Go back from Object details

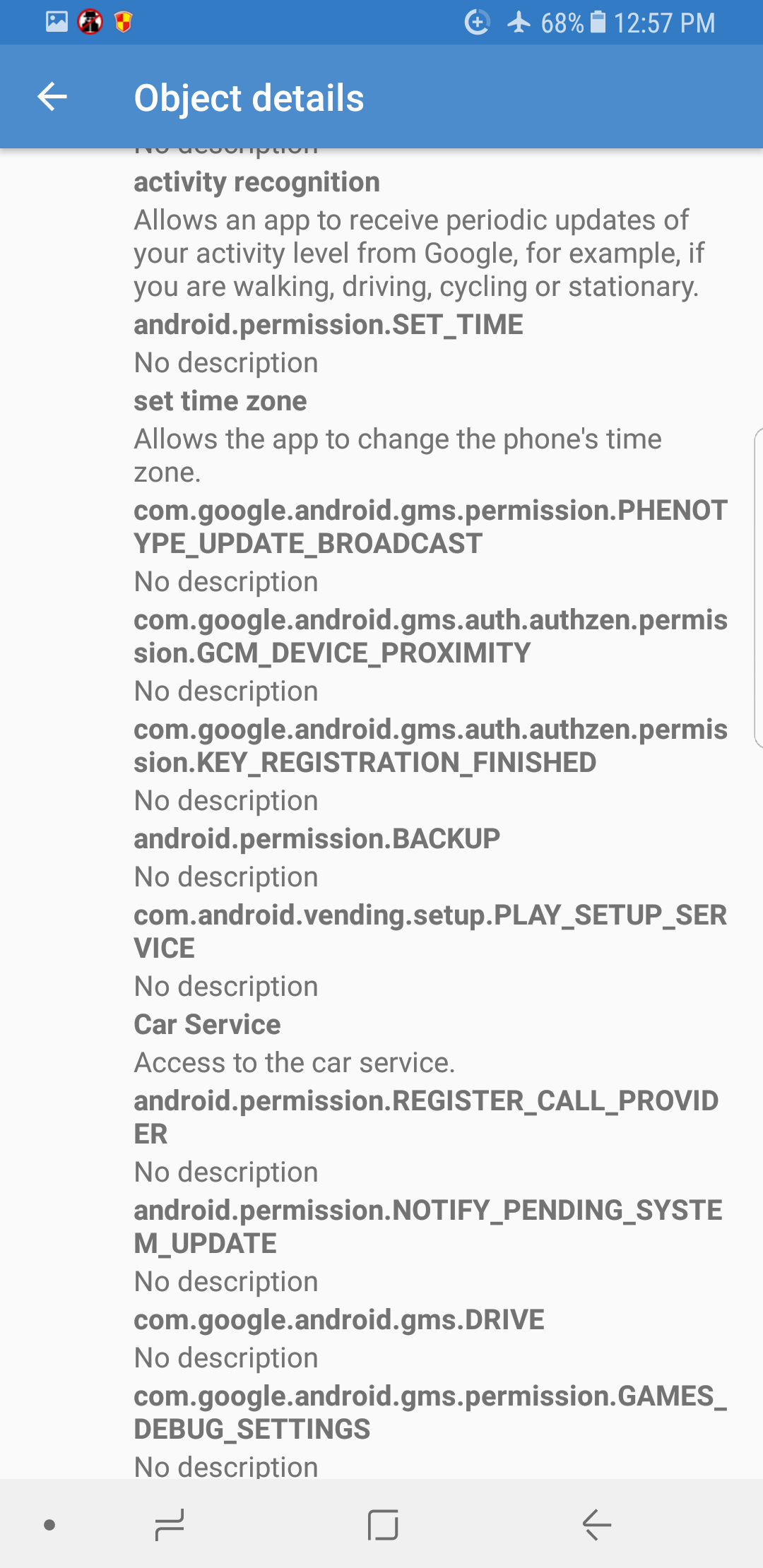pos(52,97)
